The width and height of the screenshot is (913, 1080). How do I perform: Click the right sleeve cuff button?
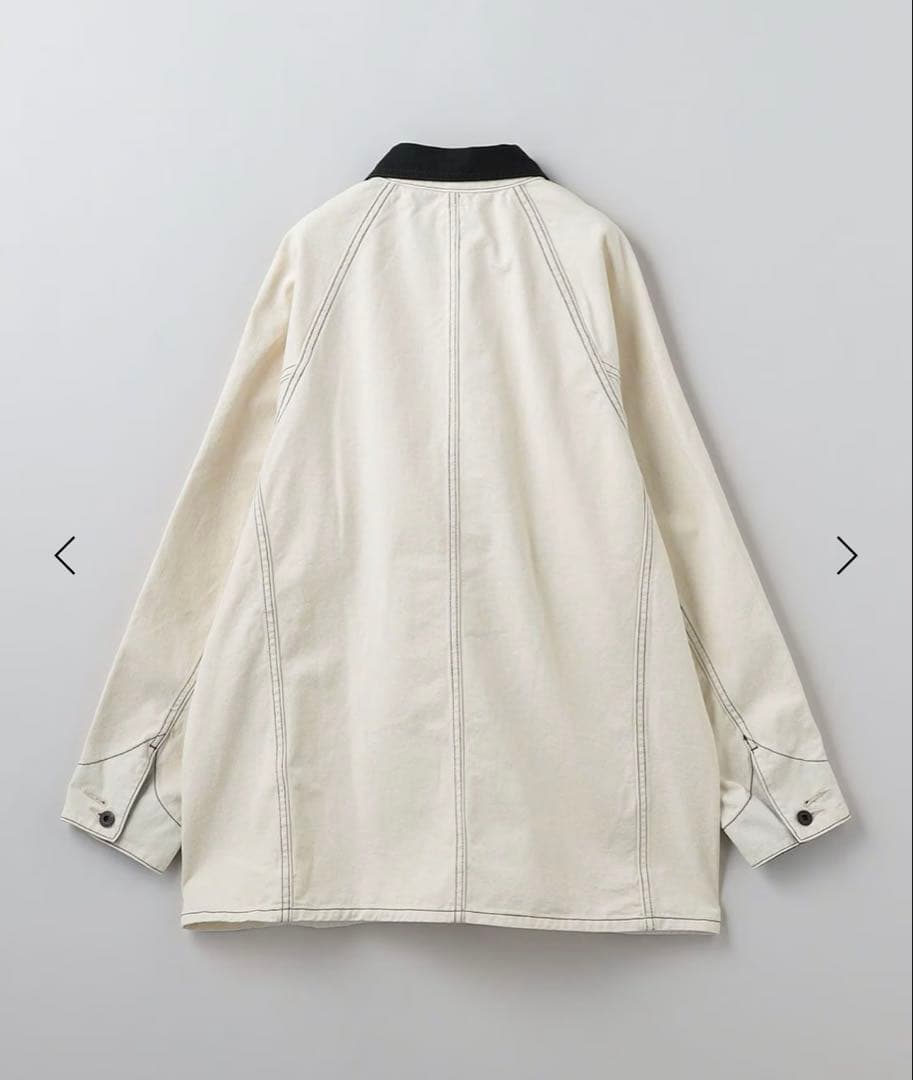click(x=807, y=817)
